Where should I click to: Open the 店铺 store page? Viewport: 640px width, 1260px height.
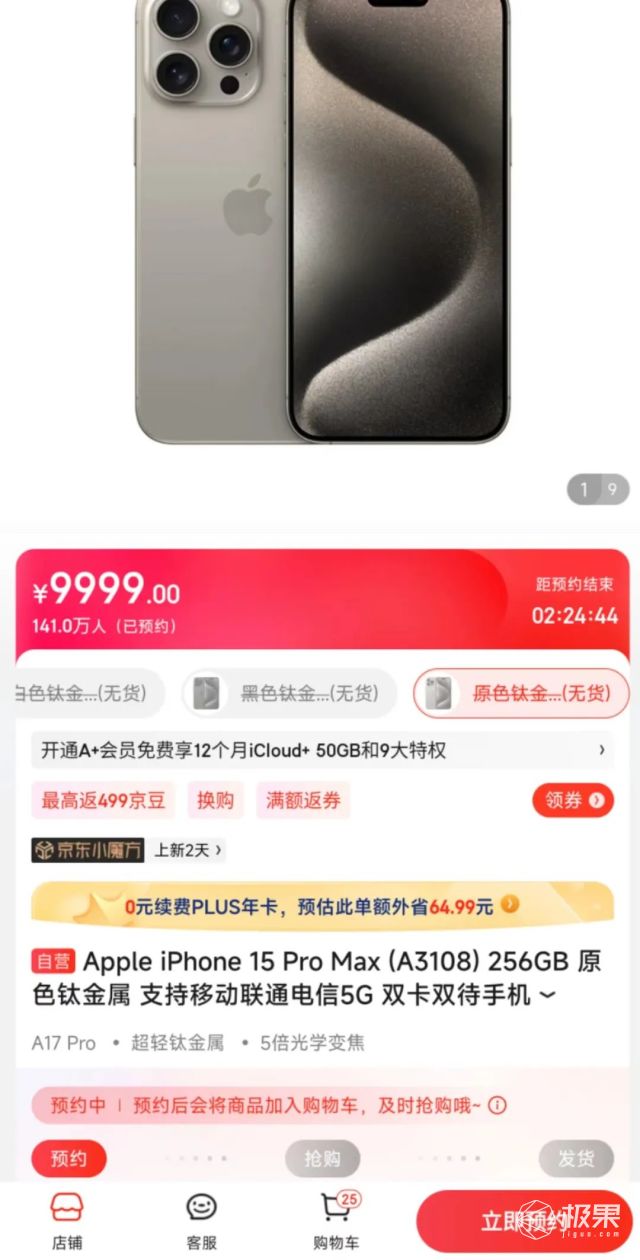coord(67,1220)
